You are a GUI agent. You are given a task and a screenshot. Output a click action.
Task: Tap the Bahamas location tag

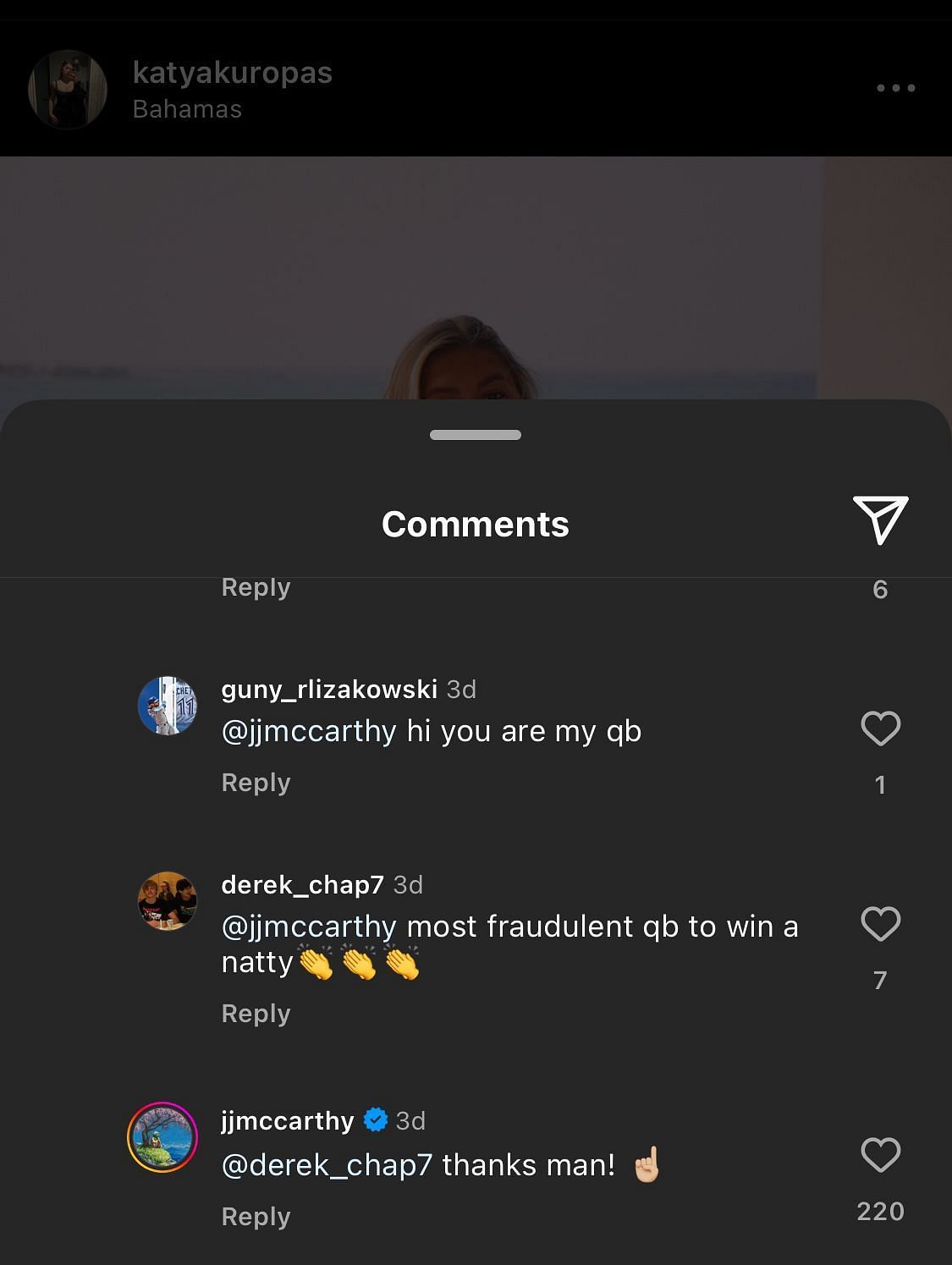pyautogui.click(x=187, y=109)
